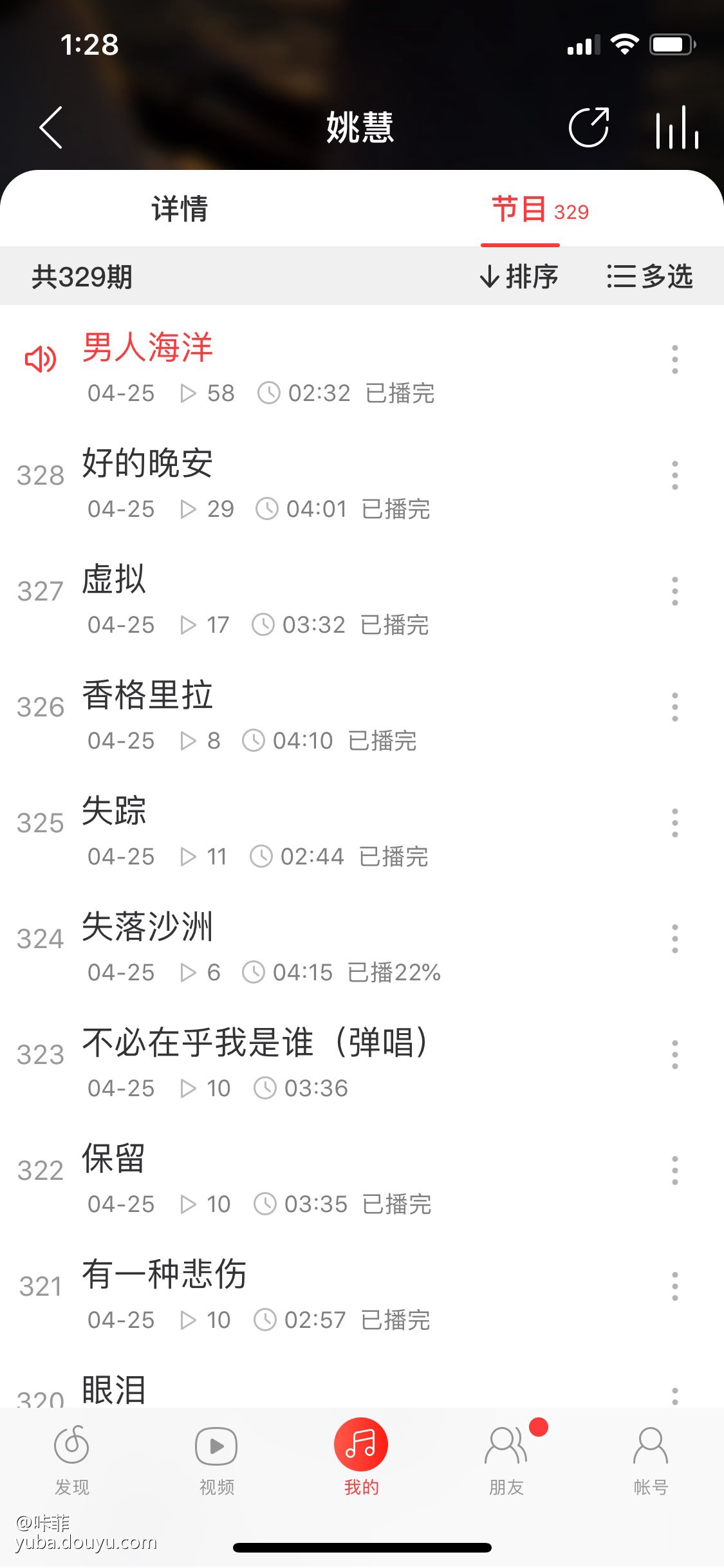Open the 朋友 tab
Screen dimensions: 724x1568
[506, 1459]
